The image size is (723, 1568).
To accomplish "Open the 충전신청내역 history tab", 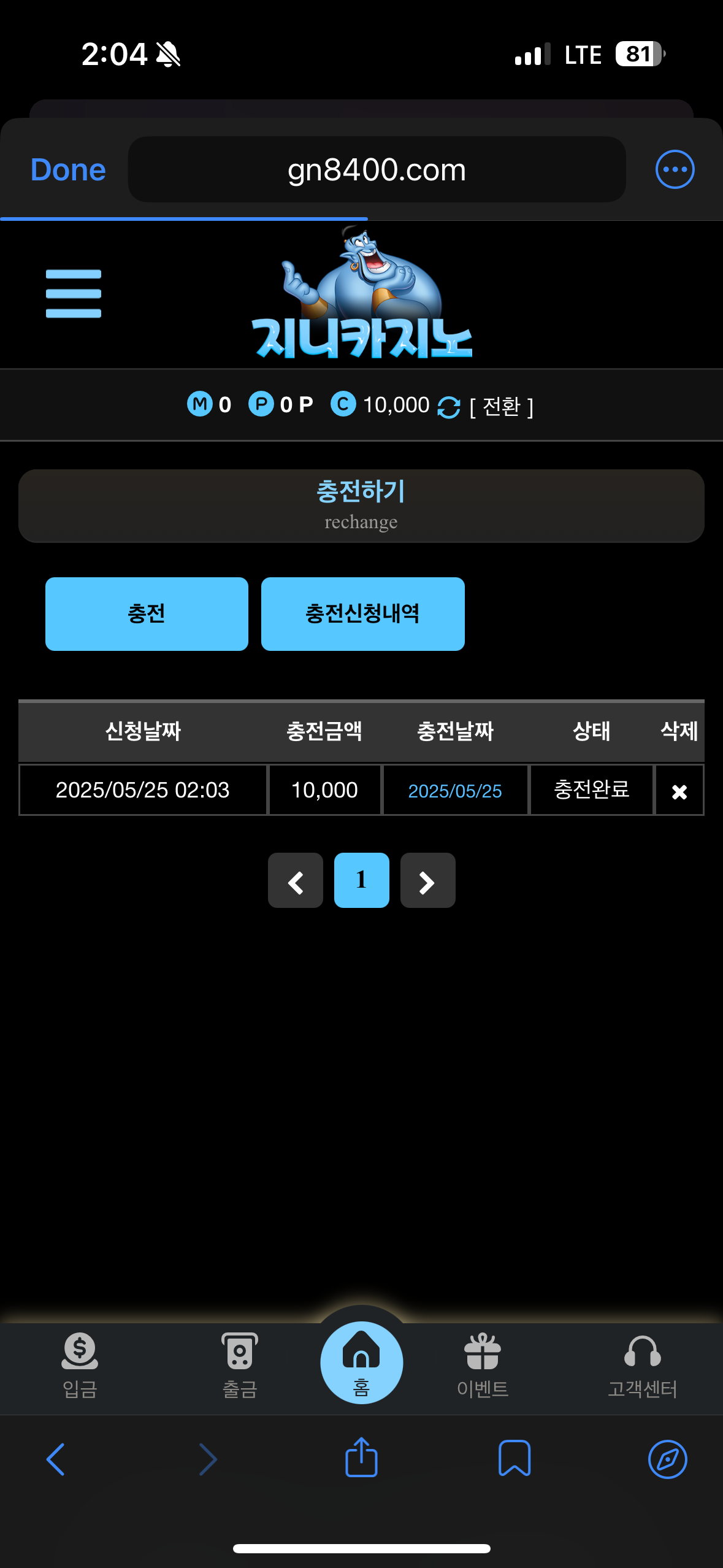I will tap(362, 613).
